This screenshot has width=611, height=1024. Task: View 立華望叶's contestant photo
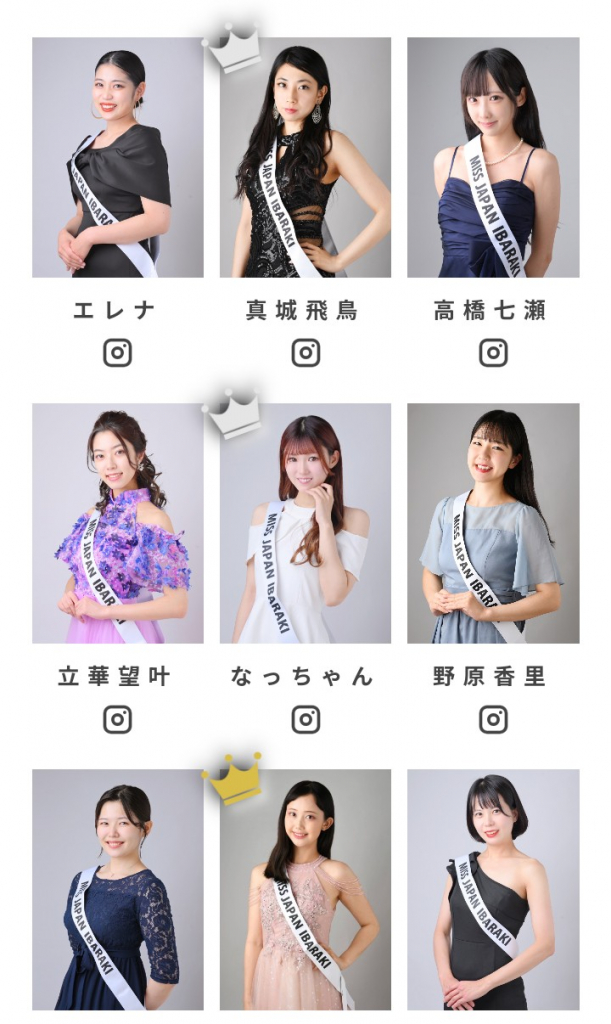117,523
